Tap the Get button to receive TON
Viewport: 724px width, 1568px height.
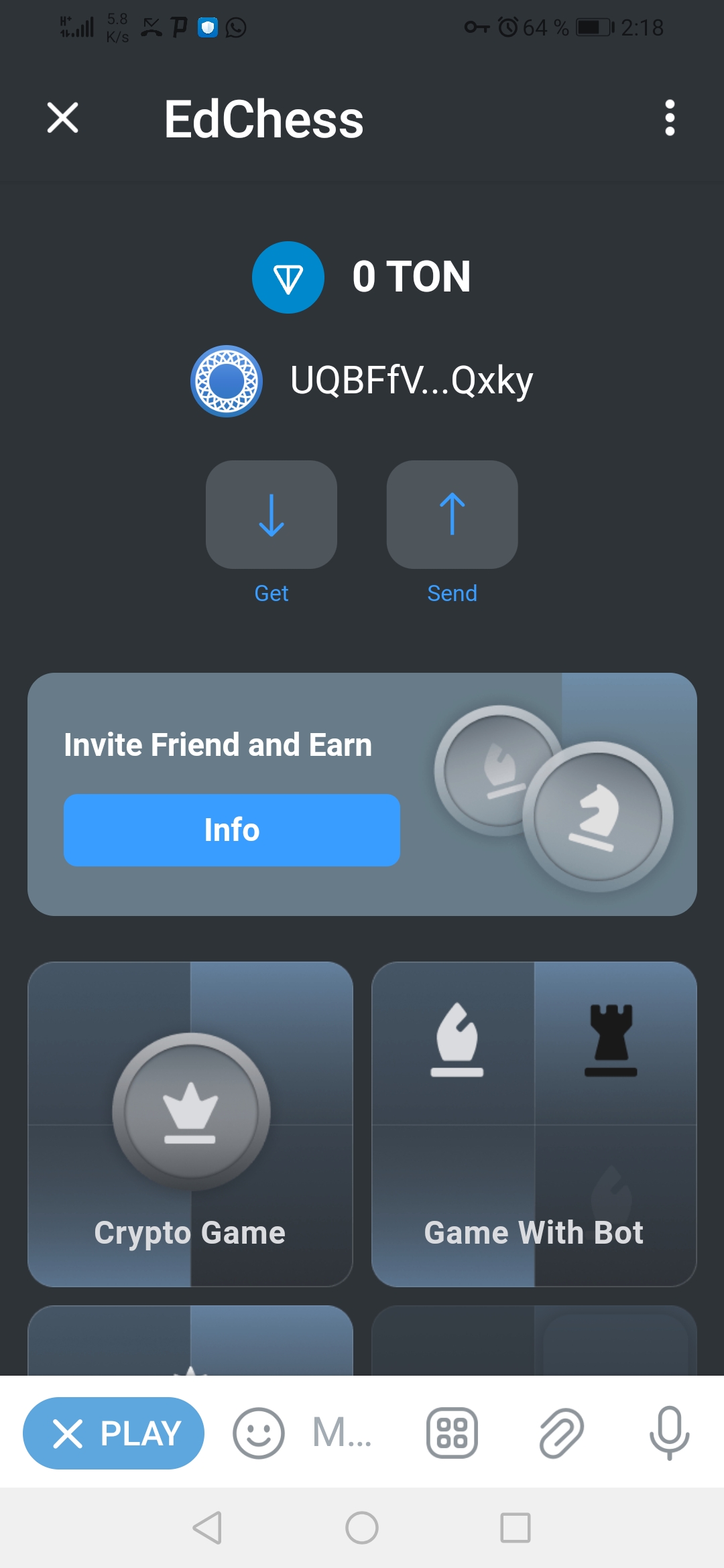point(271,515)
